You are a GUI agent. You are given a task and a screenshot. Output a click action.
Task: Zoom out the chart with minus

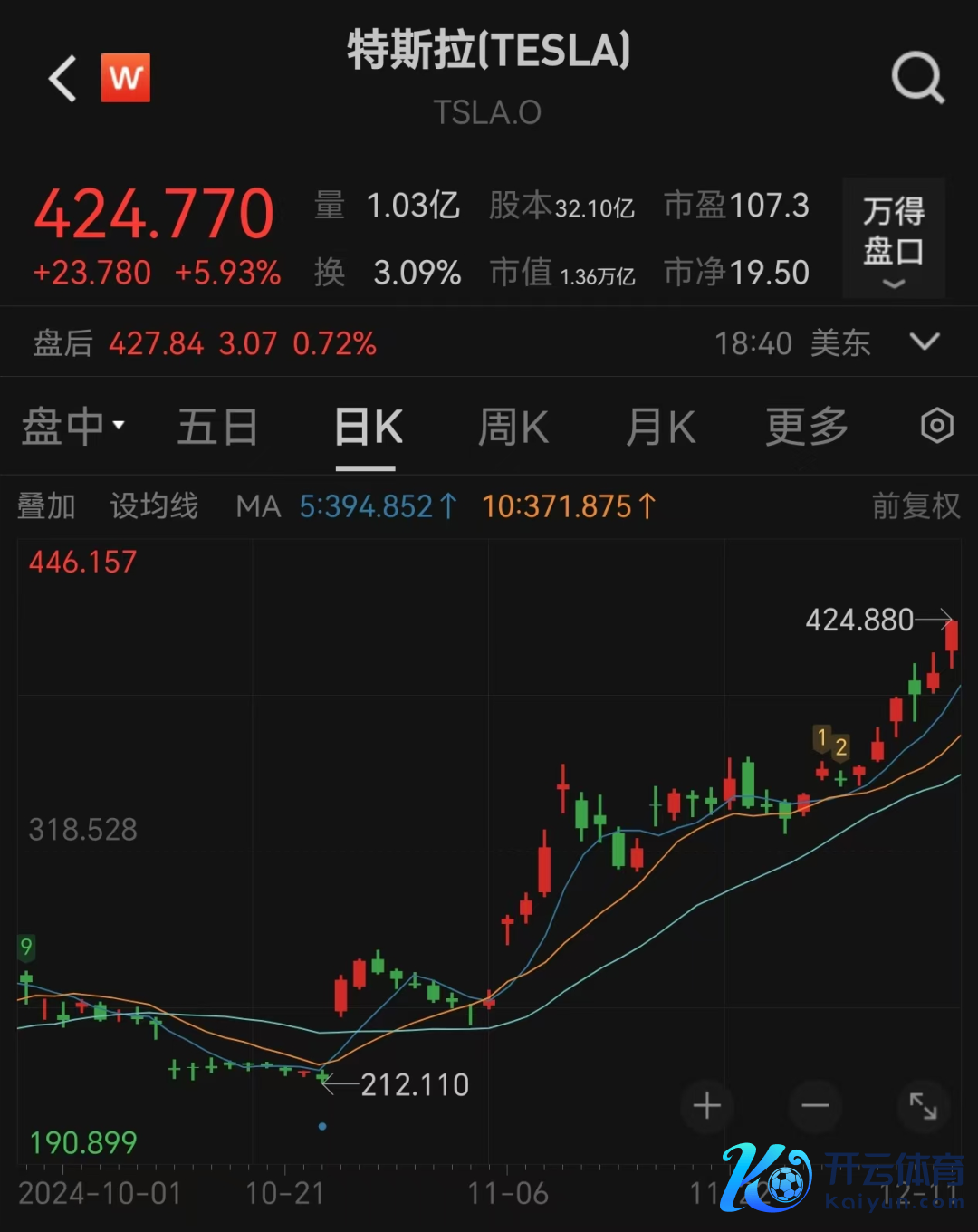tap(815, 1105)
